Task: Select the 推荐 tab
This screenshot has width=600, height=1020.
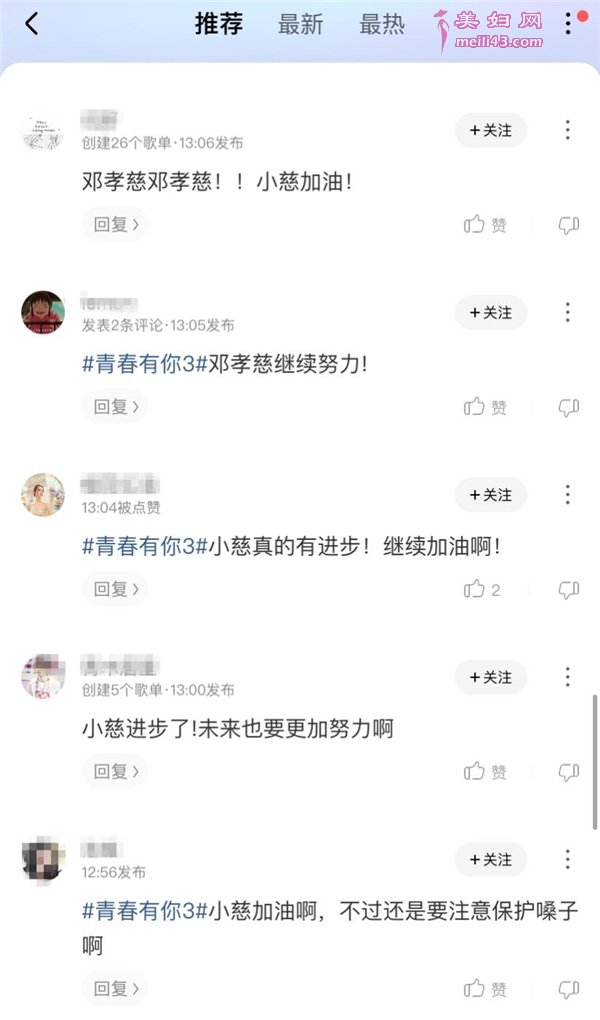Action: (x=219, y=25)
